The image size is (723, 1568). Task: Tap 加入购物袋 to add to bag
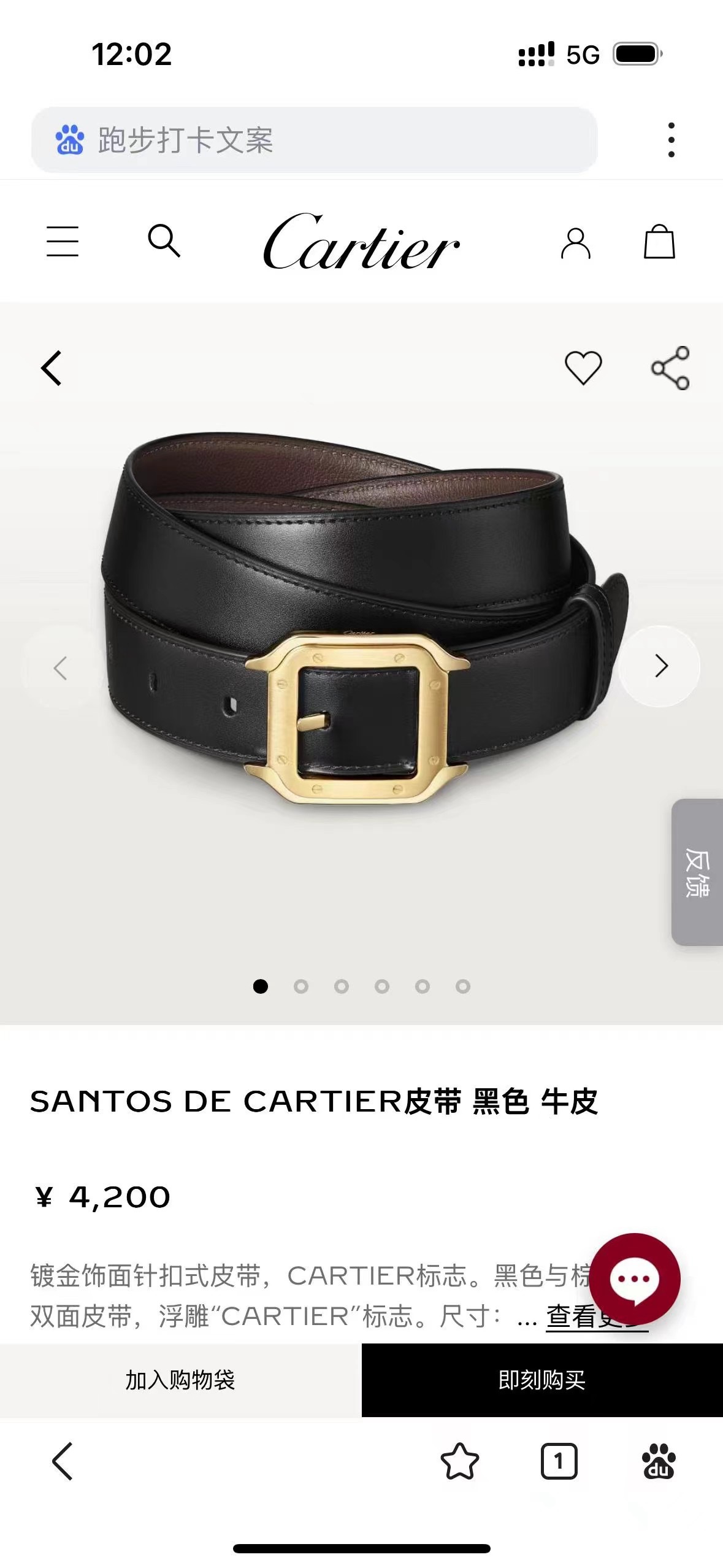tap(181, 1380)
